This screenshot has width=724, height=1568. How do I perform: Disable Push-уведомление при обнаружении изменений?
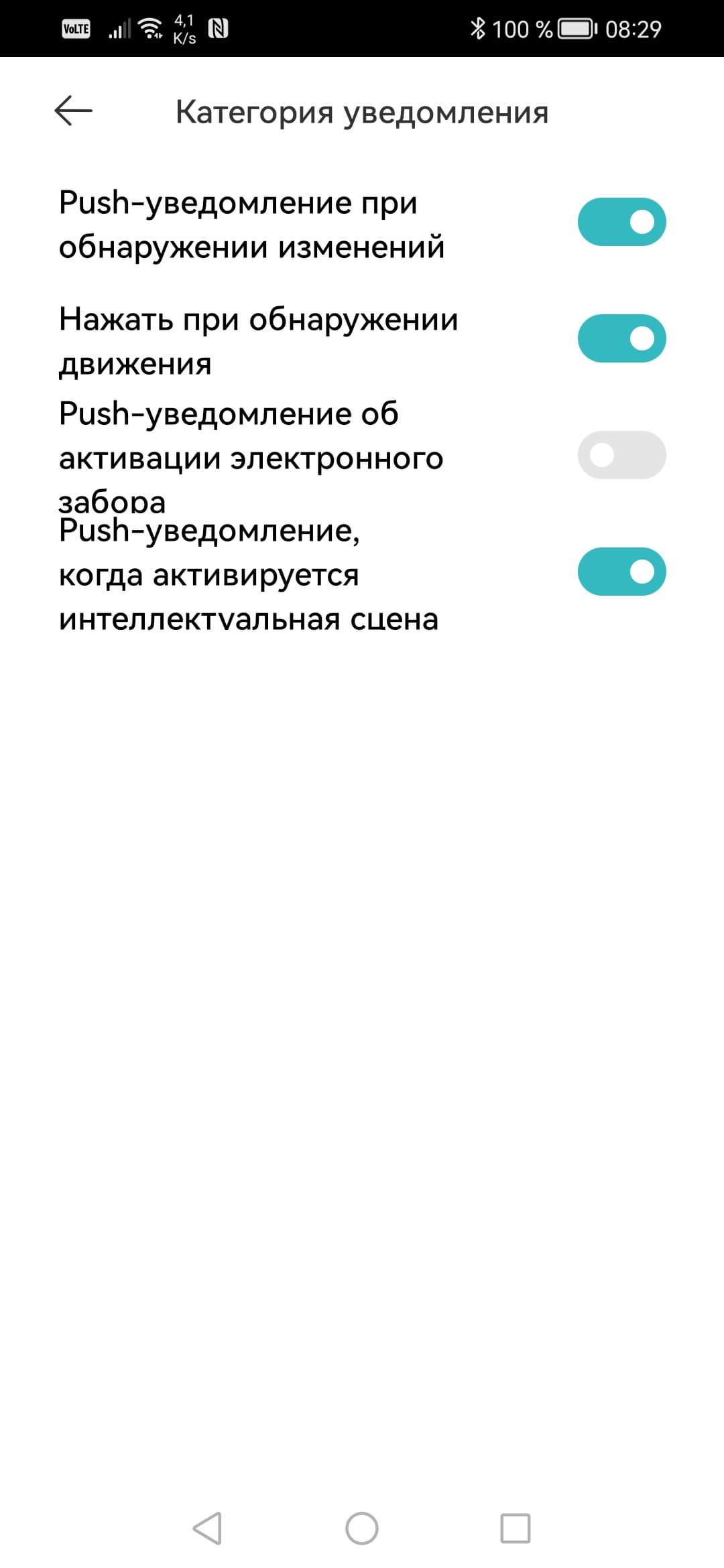[x=621, y=222]
